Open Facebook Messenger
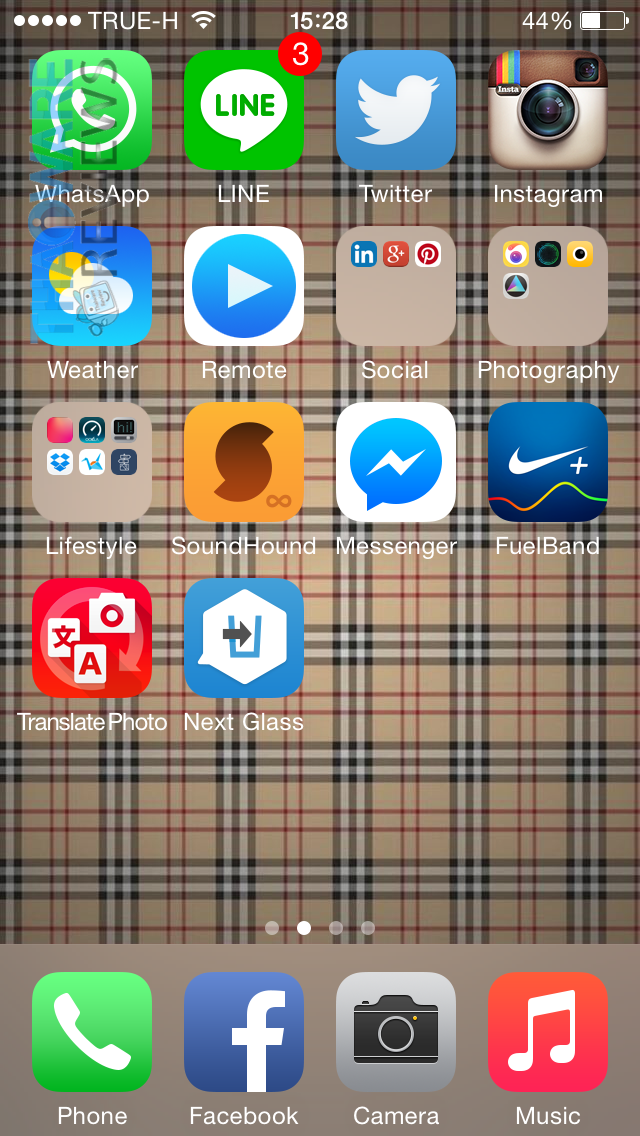 tap(396, 462)
